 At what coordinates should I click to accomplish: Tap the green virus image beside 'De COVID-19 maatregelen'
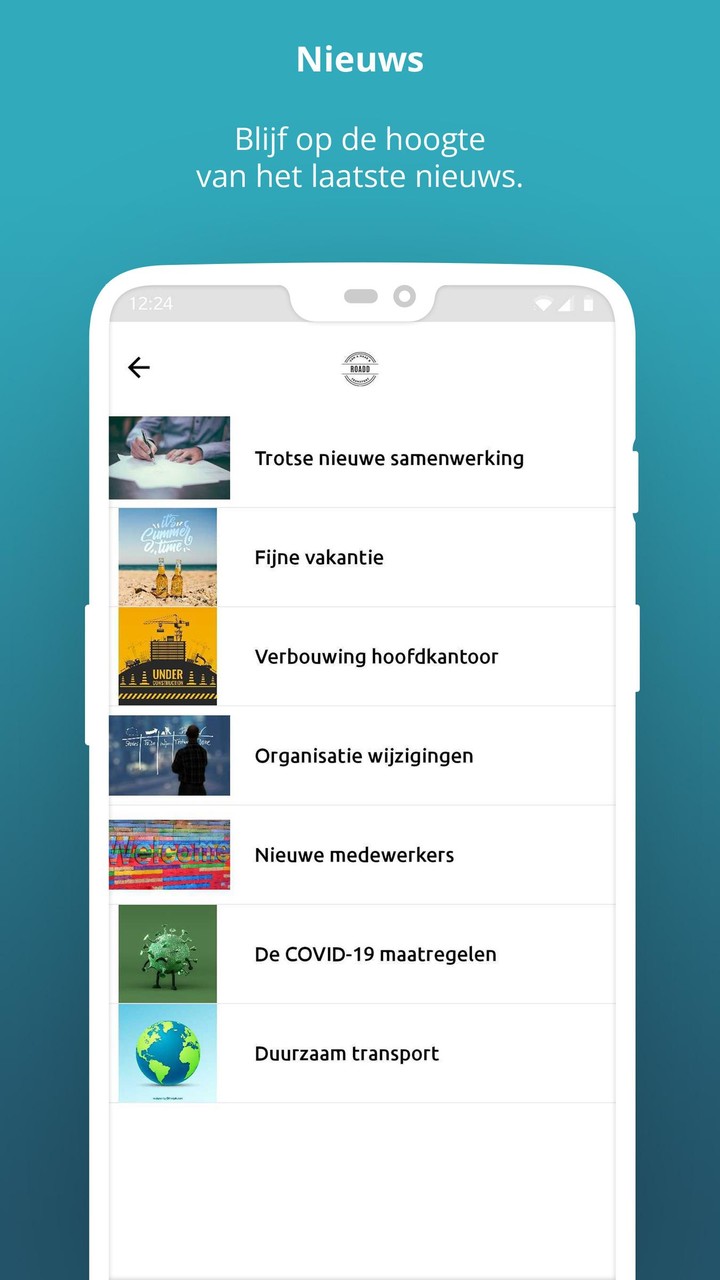click(x=168, y=954)
